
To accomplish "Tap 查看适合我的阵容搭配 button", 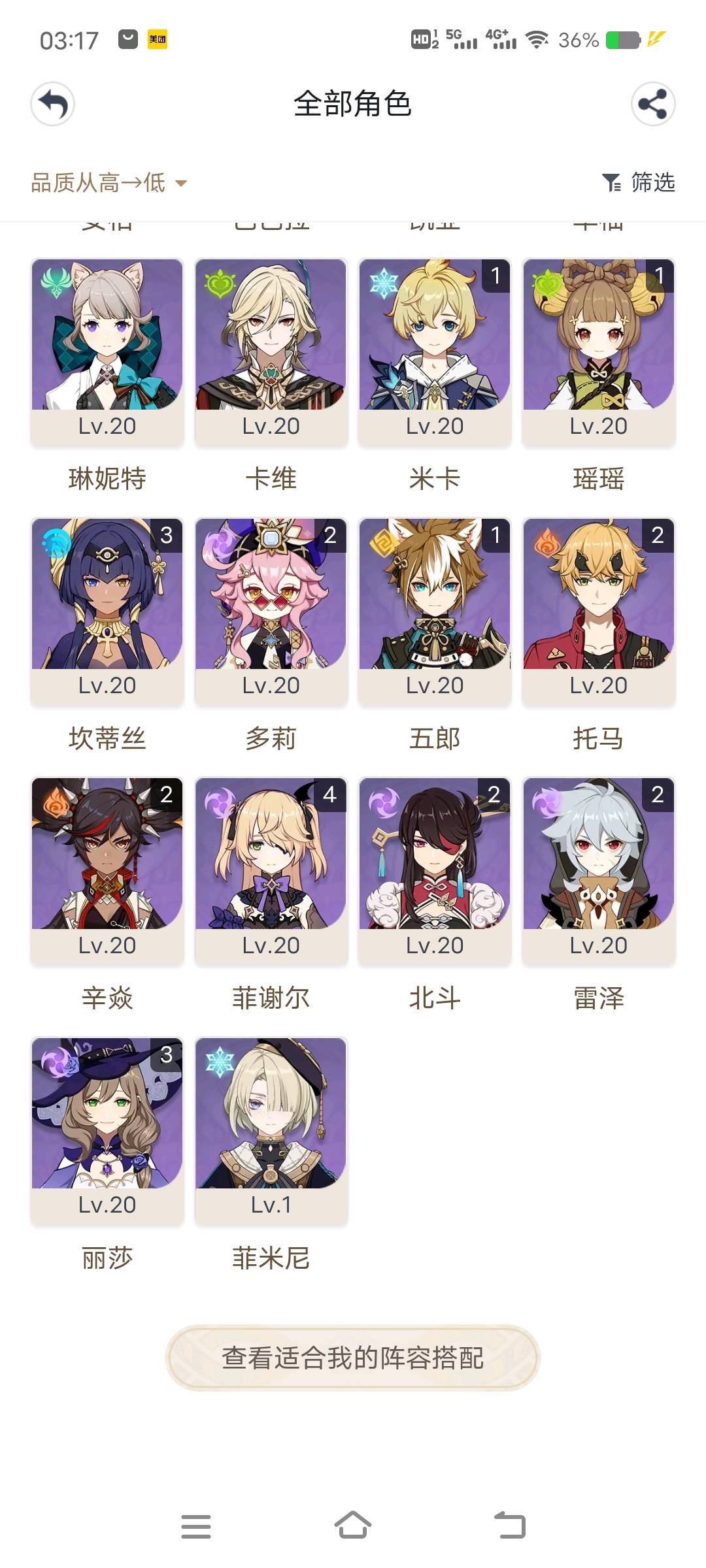I will point(353,1358).
